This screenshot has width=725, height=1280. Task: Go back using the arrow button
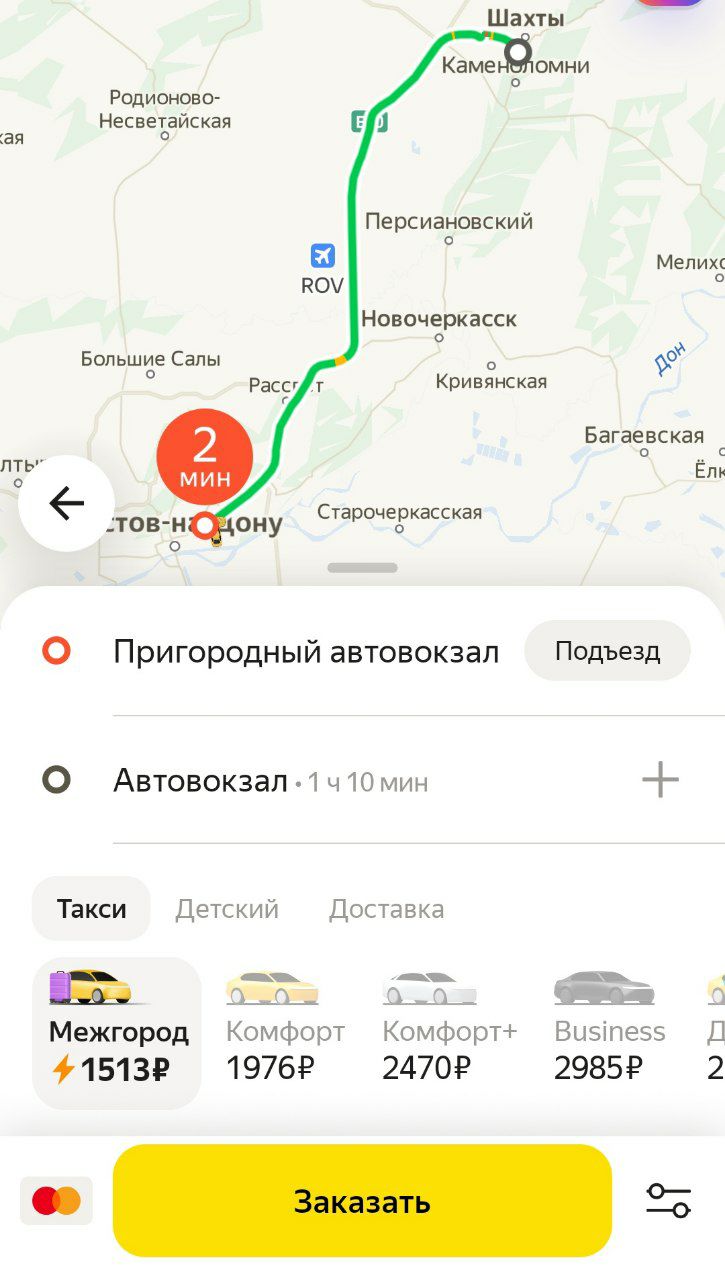[66, 503]
